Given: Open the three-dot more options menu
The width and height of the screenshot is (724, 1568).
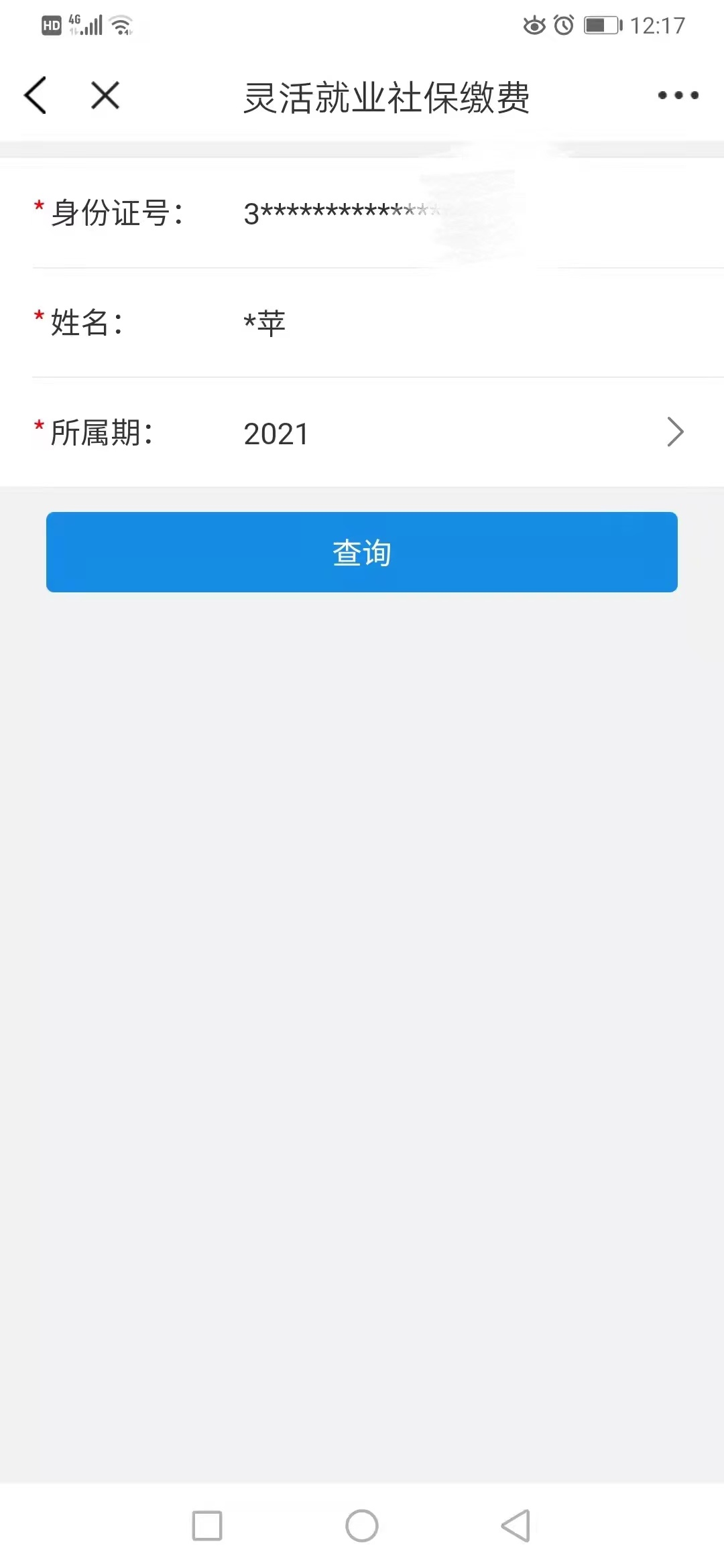Looking at the screenshot, I should (678, 95).
